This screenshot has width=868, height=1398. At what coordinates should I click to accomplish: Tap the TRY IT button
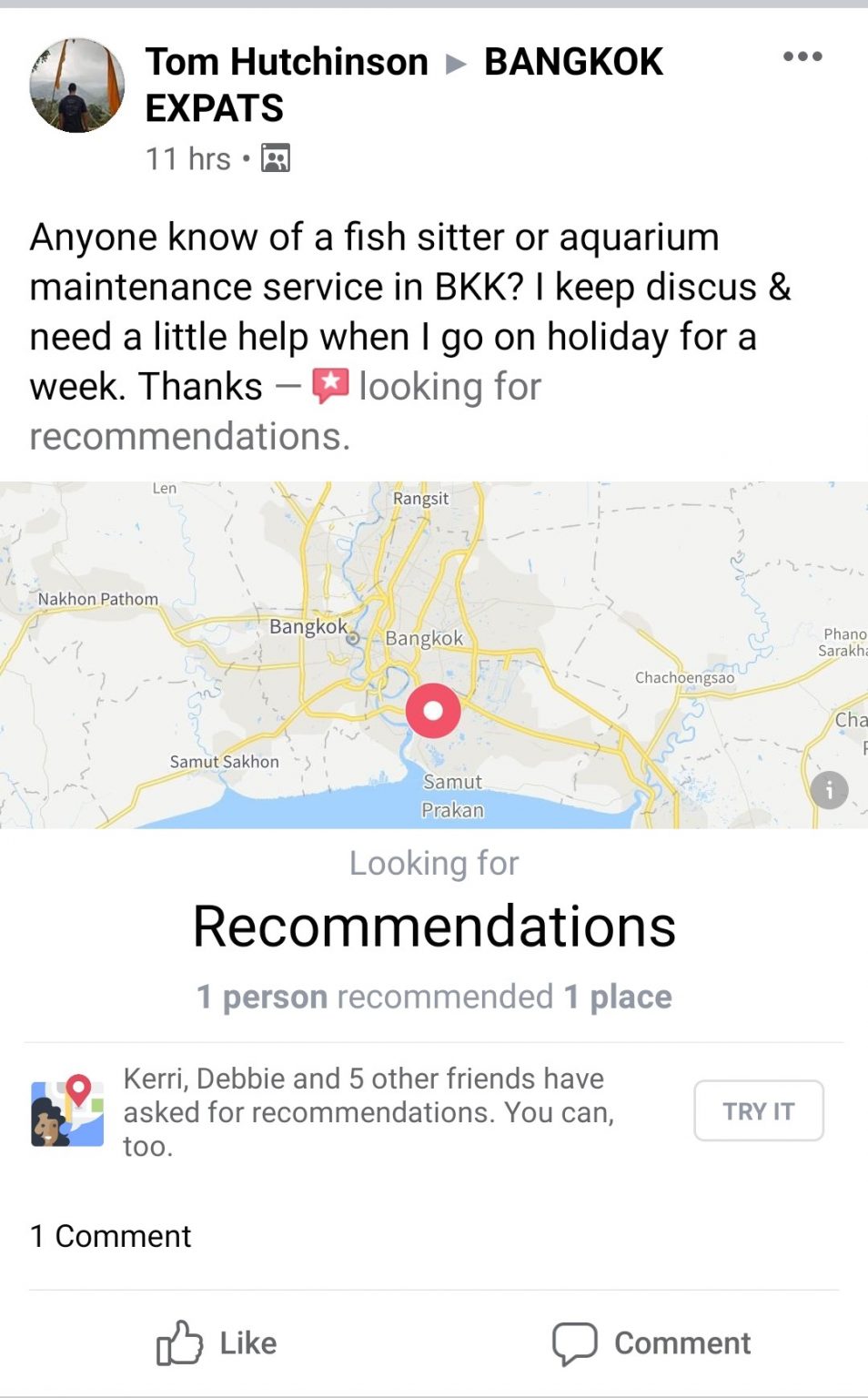coord(758,1110)
